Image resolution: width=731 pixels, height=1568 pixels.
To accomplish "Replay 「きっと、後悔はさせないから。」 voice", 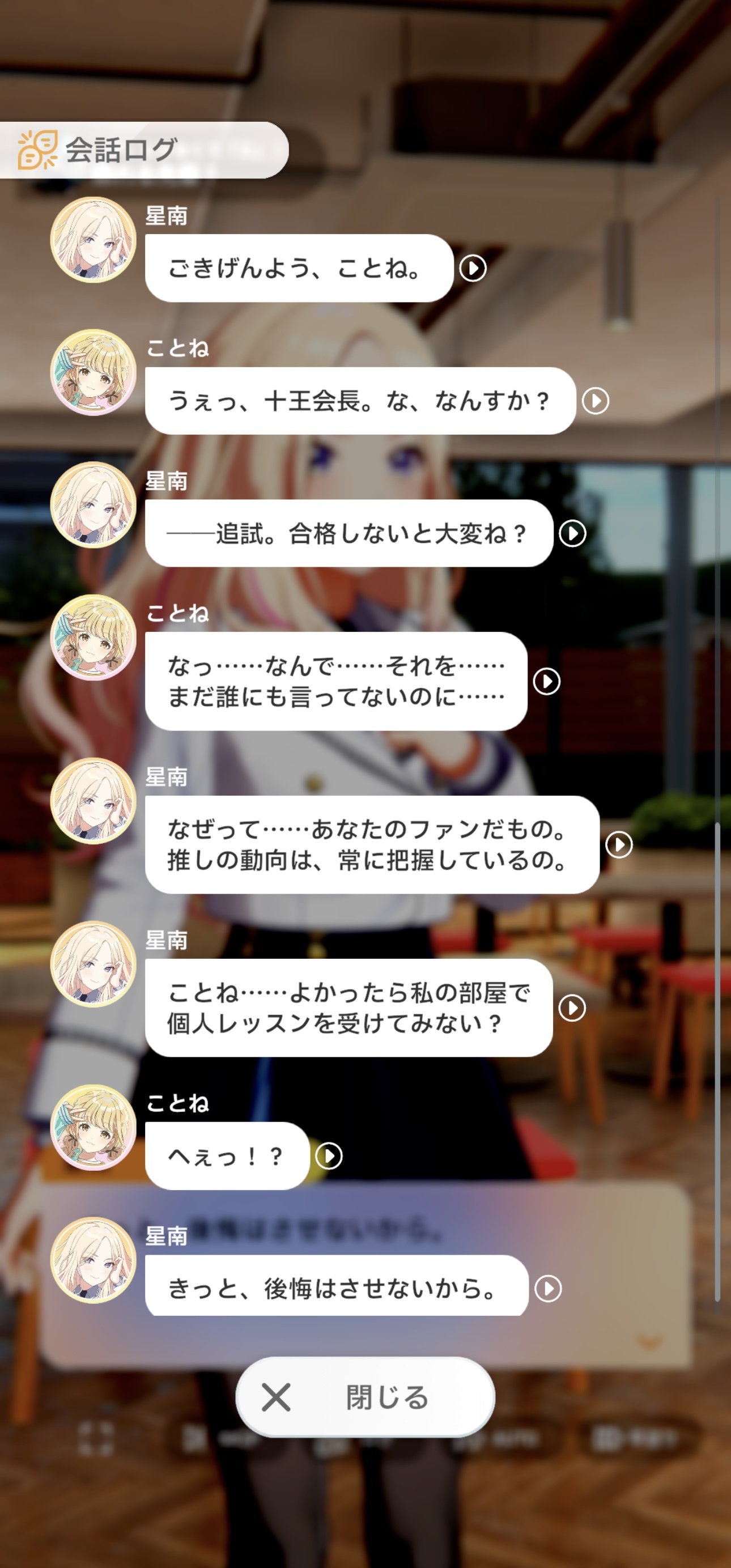I will click(x=548, y=1289).
